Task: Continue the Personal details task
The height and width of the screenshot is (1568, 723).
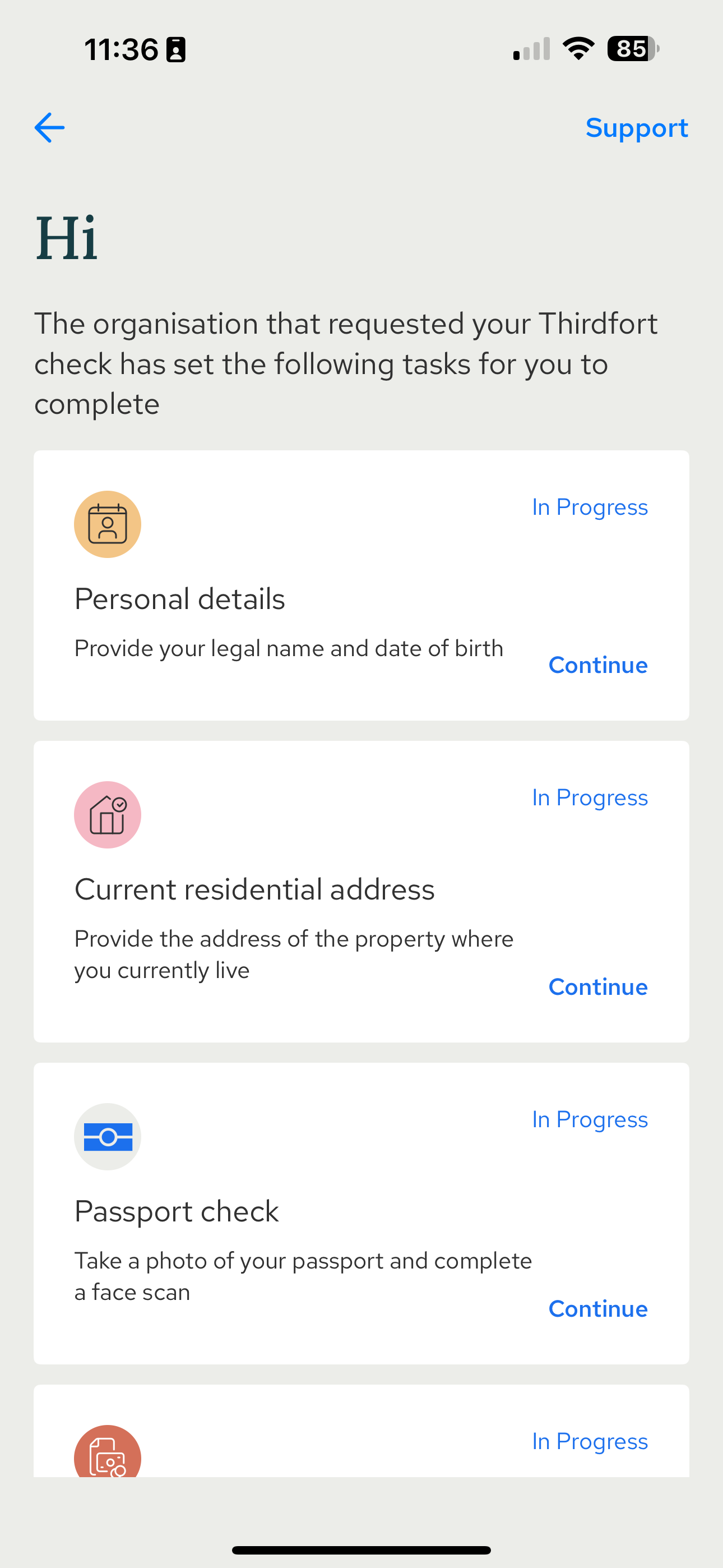Action: tap(597, 665)
